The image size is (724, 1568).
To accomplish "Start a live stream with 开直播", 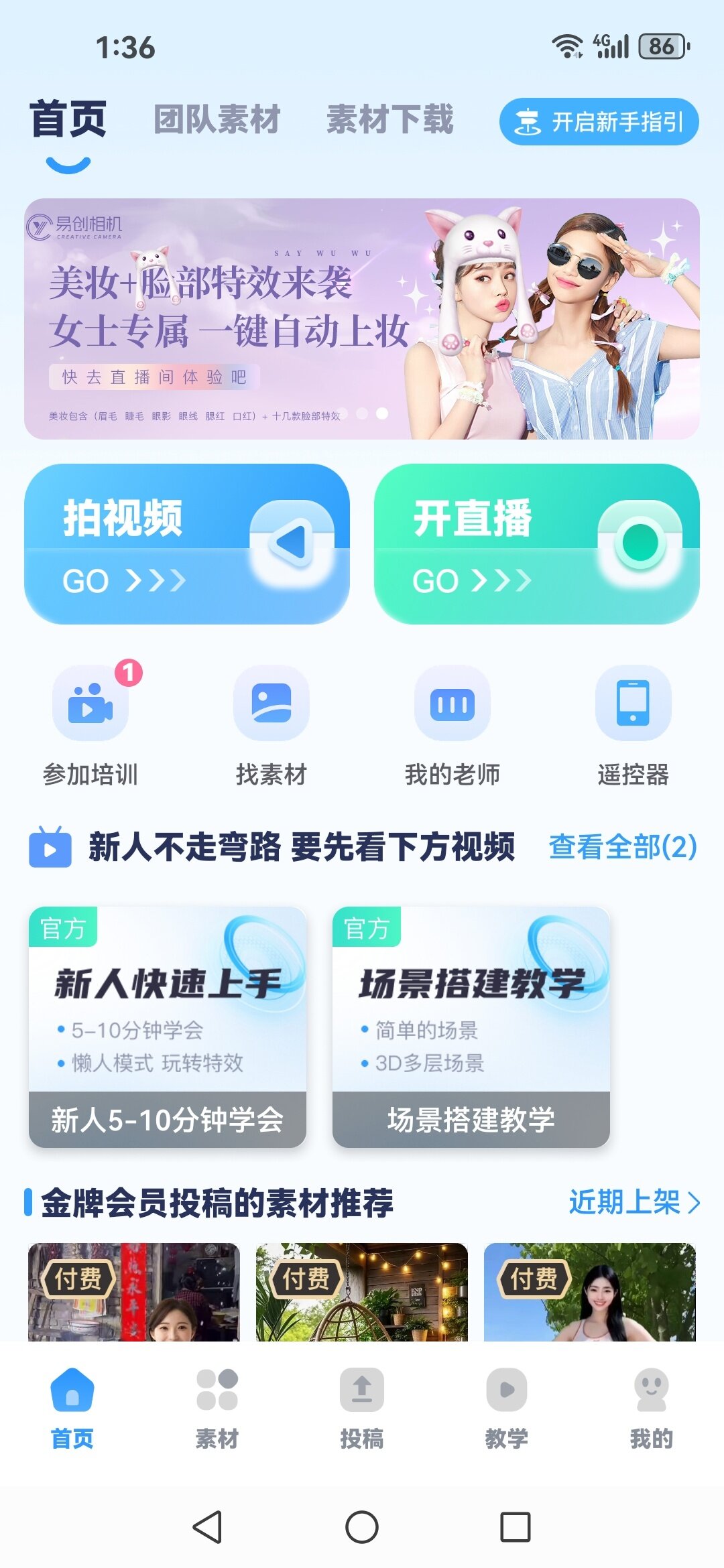I will [536, 544].
